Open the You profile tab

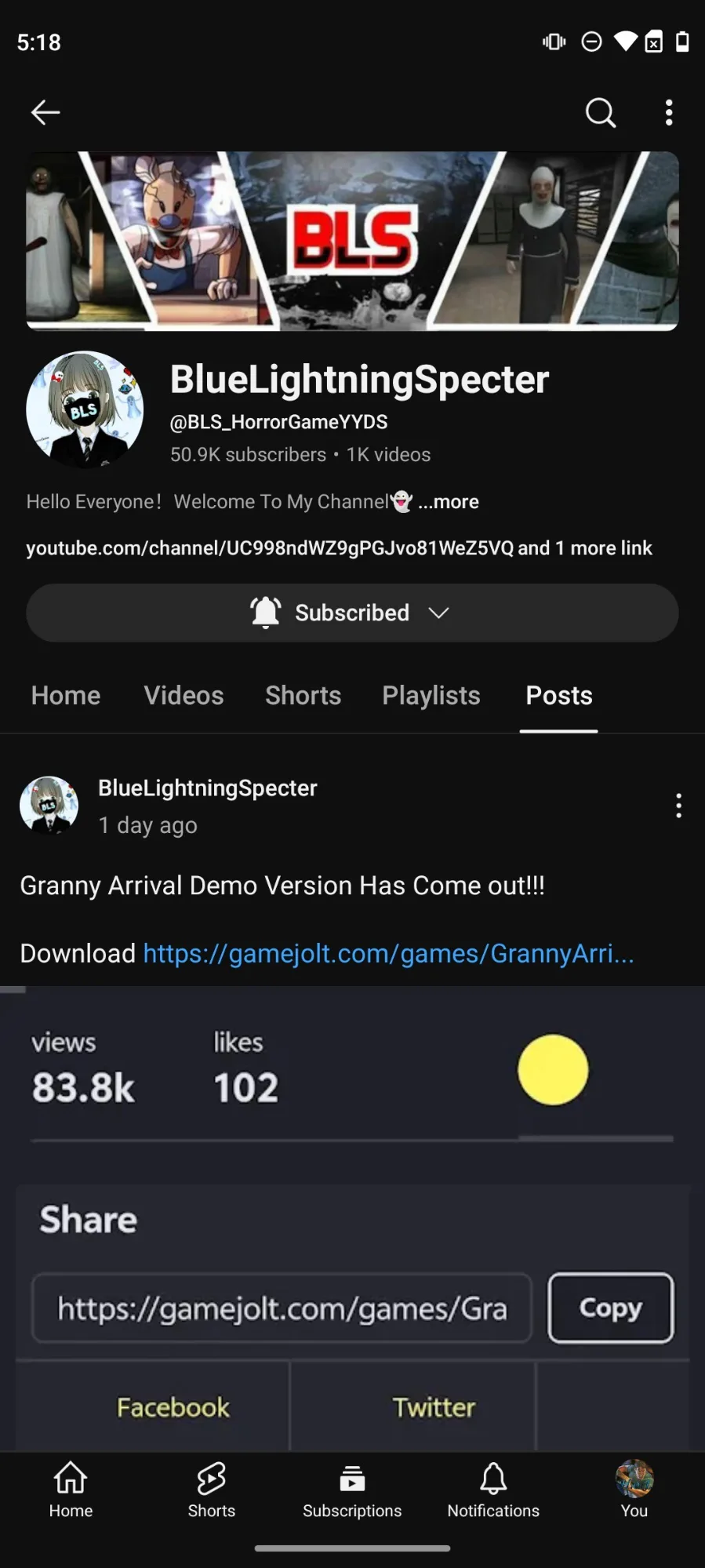[634, 1490]
